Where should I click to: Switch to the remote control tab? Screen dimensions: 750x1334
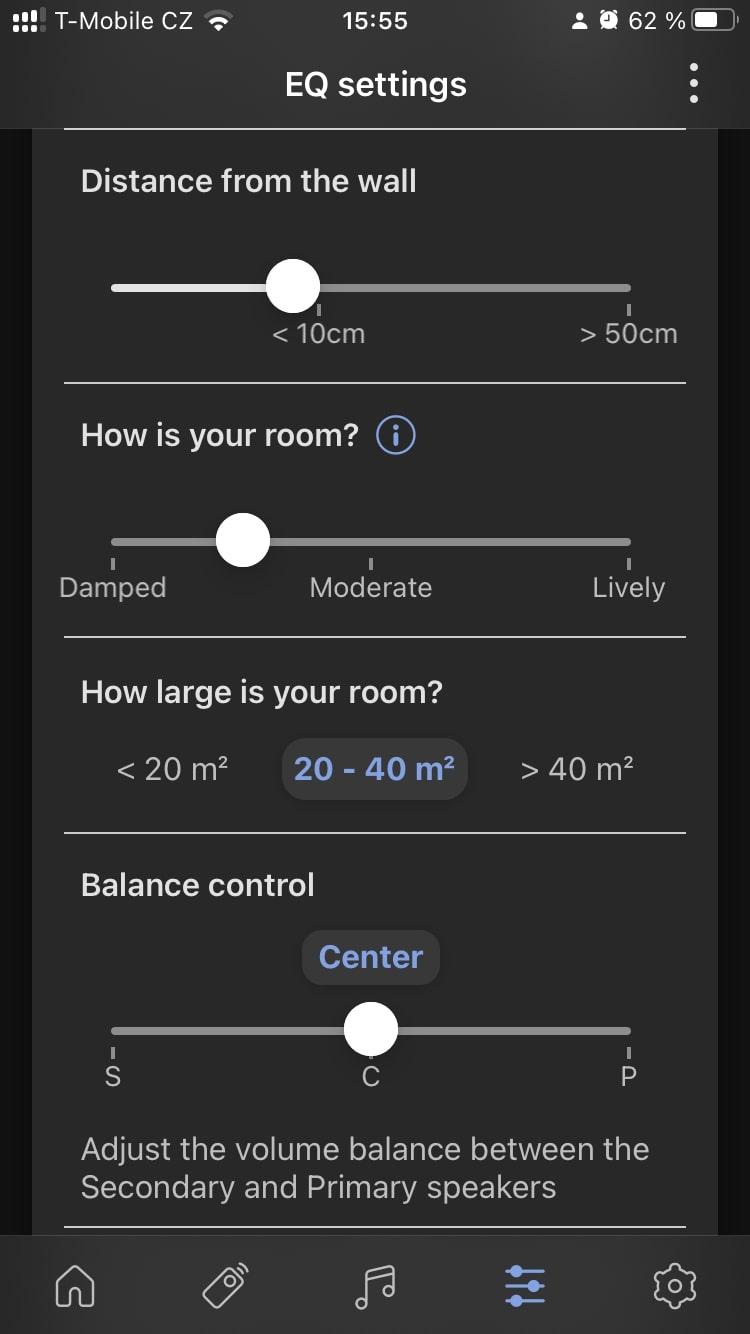tap(225, 1284)
